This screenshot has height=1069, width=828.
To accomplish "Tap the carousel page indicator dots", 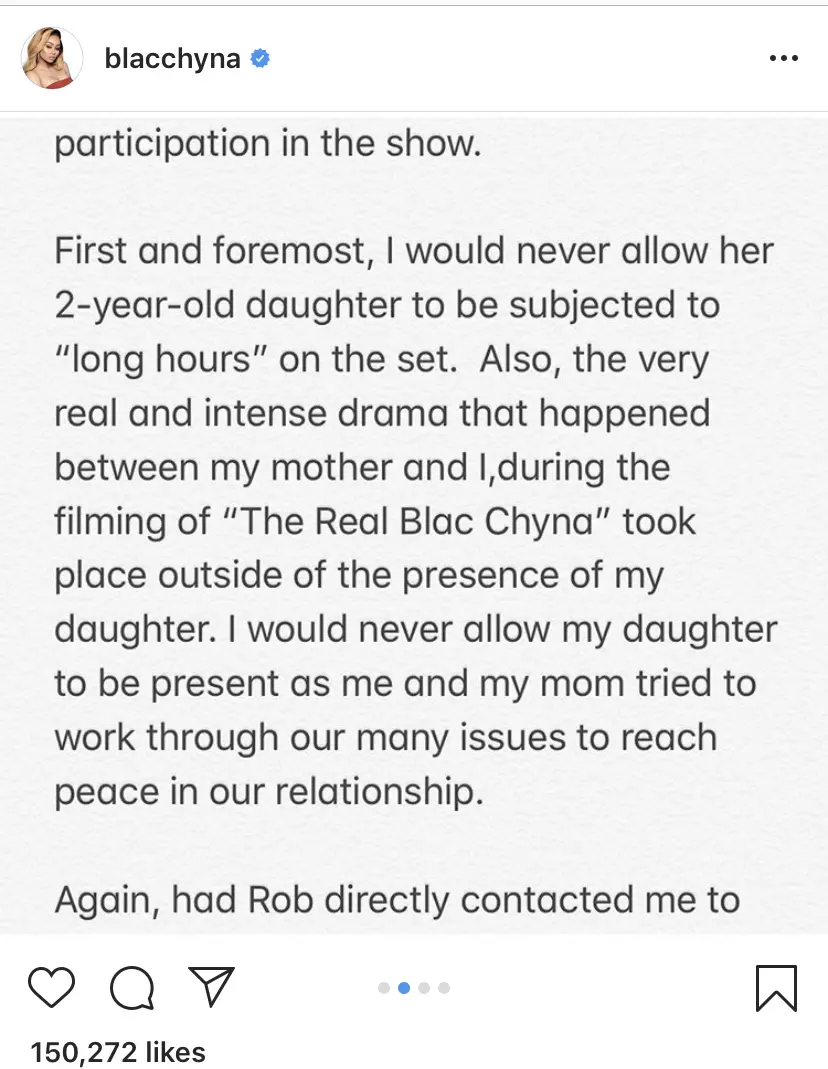I will pyautogui.click(x=414, y=988).
